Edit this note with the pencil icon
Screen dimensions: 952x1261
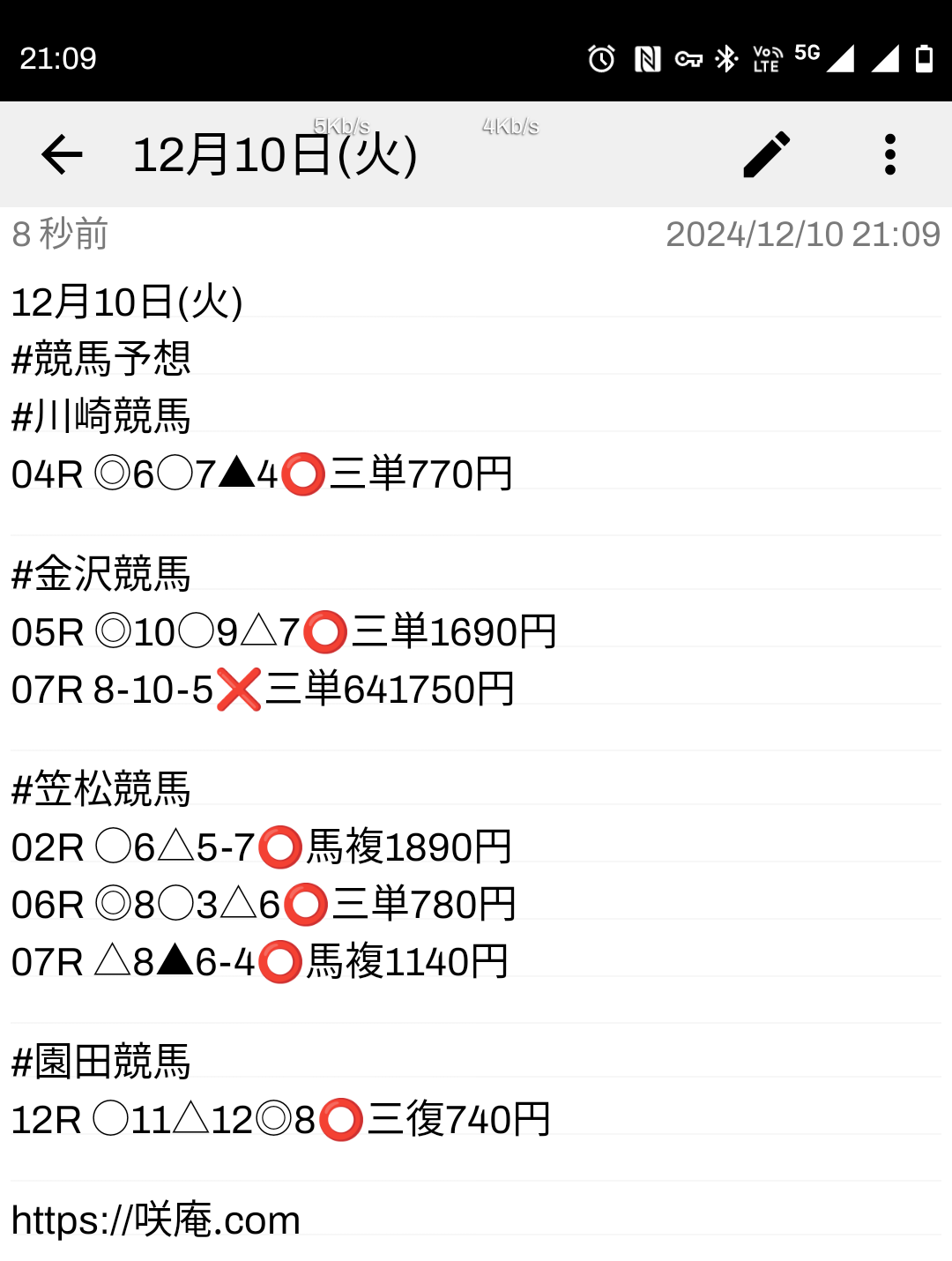pyautogui.click(x=766, y=155)
